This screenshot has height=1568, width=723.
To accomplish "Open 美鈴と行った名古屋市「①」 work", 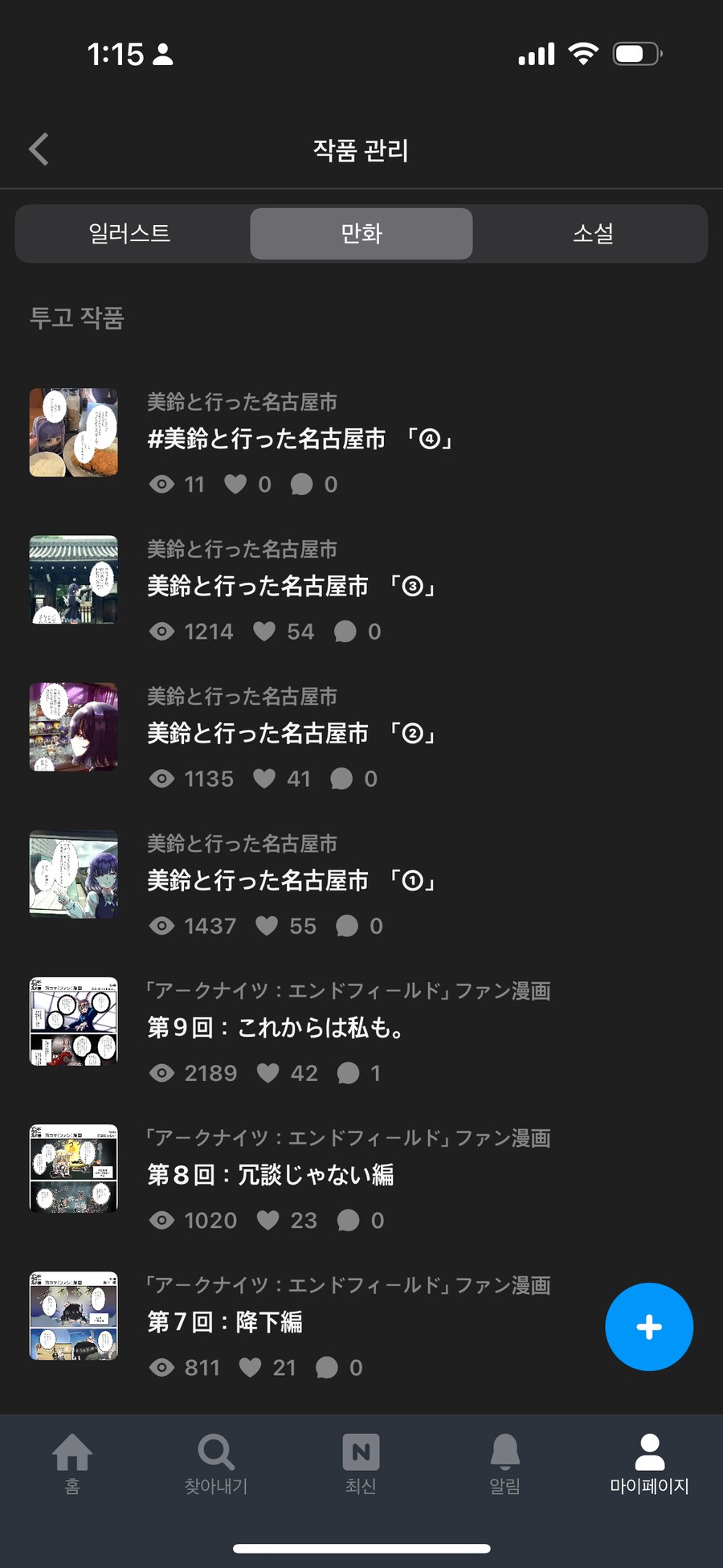I will [291, 880].
